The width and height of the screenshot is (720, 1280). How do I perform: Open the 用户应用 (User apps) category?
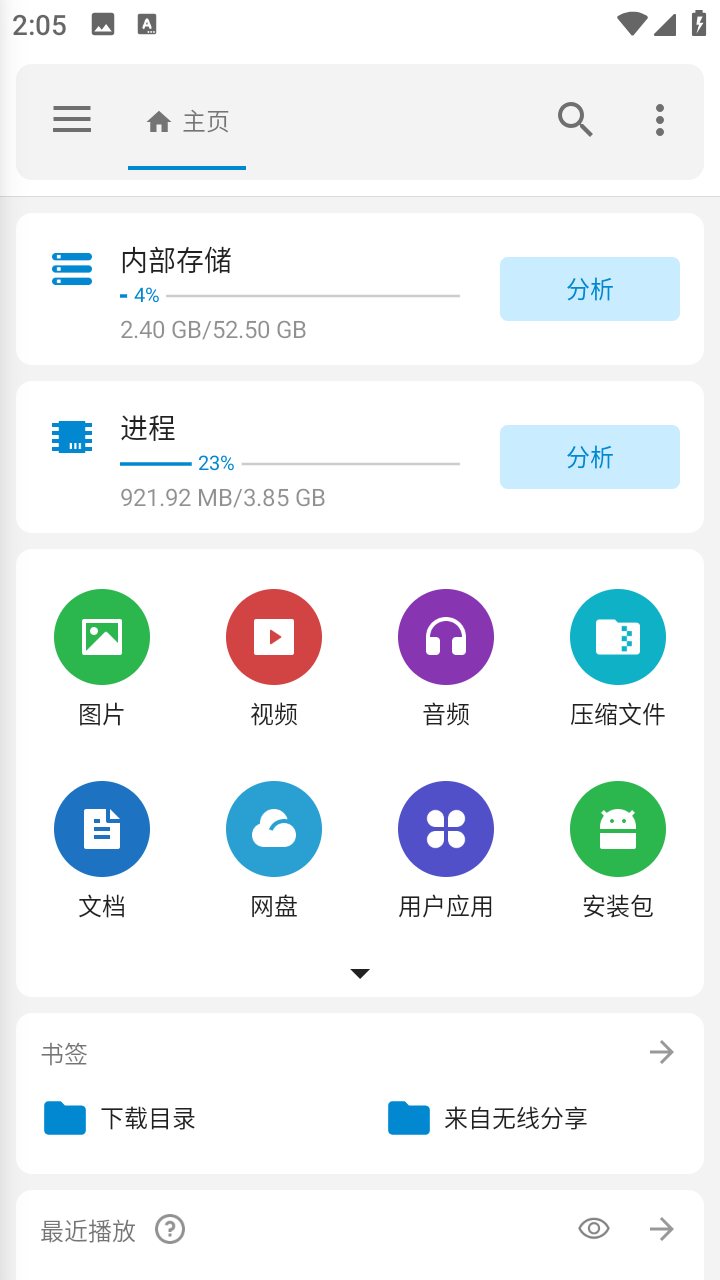coord(445,829)
